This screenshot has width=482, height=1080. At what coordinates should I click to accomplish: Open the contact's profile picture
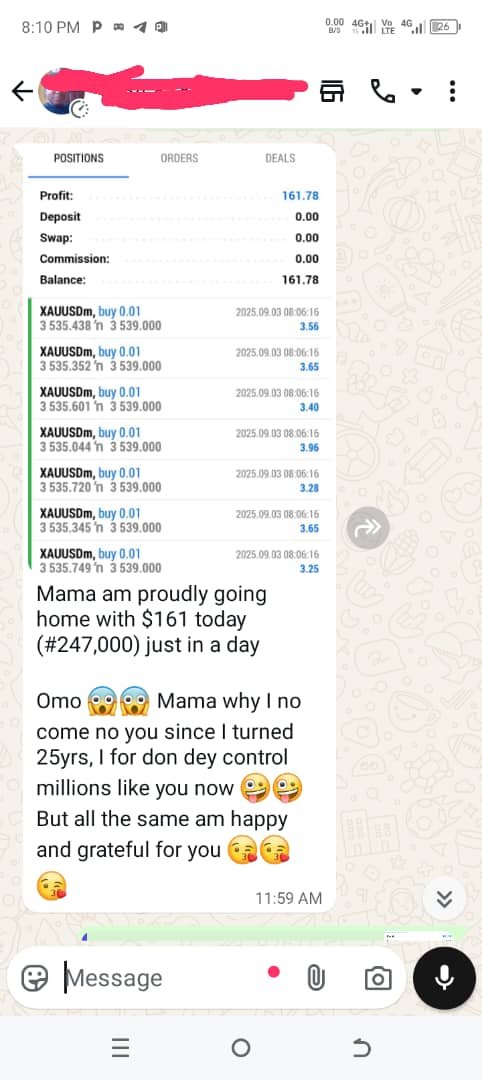click(x=63, y=93)
